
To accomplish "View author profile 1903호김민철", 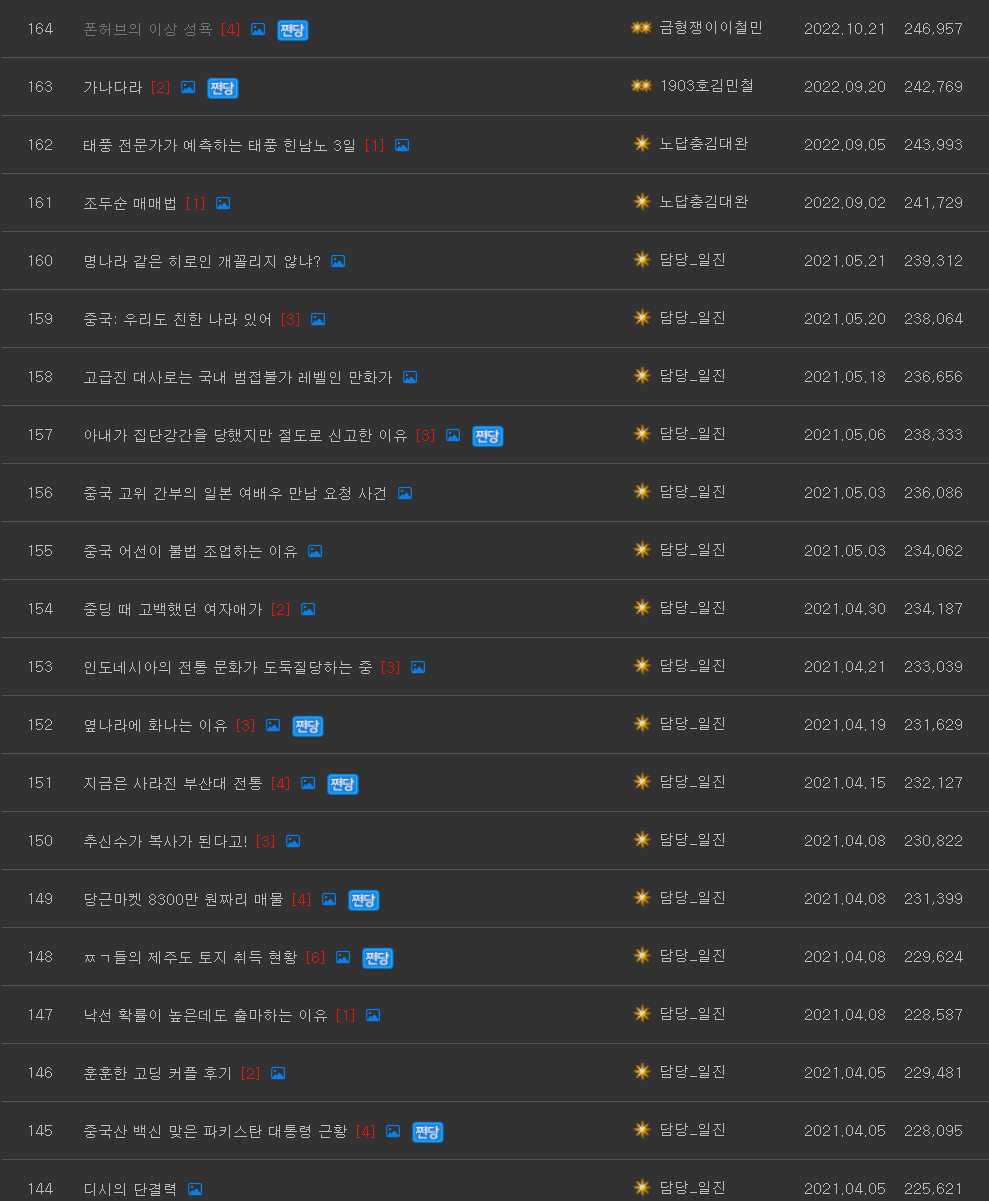I will 706,86.
